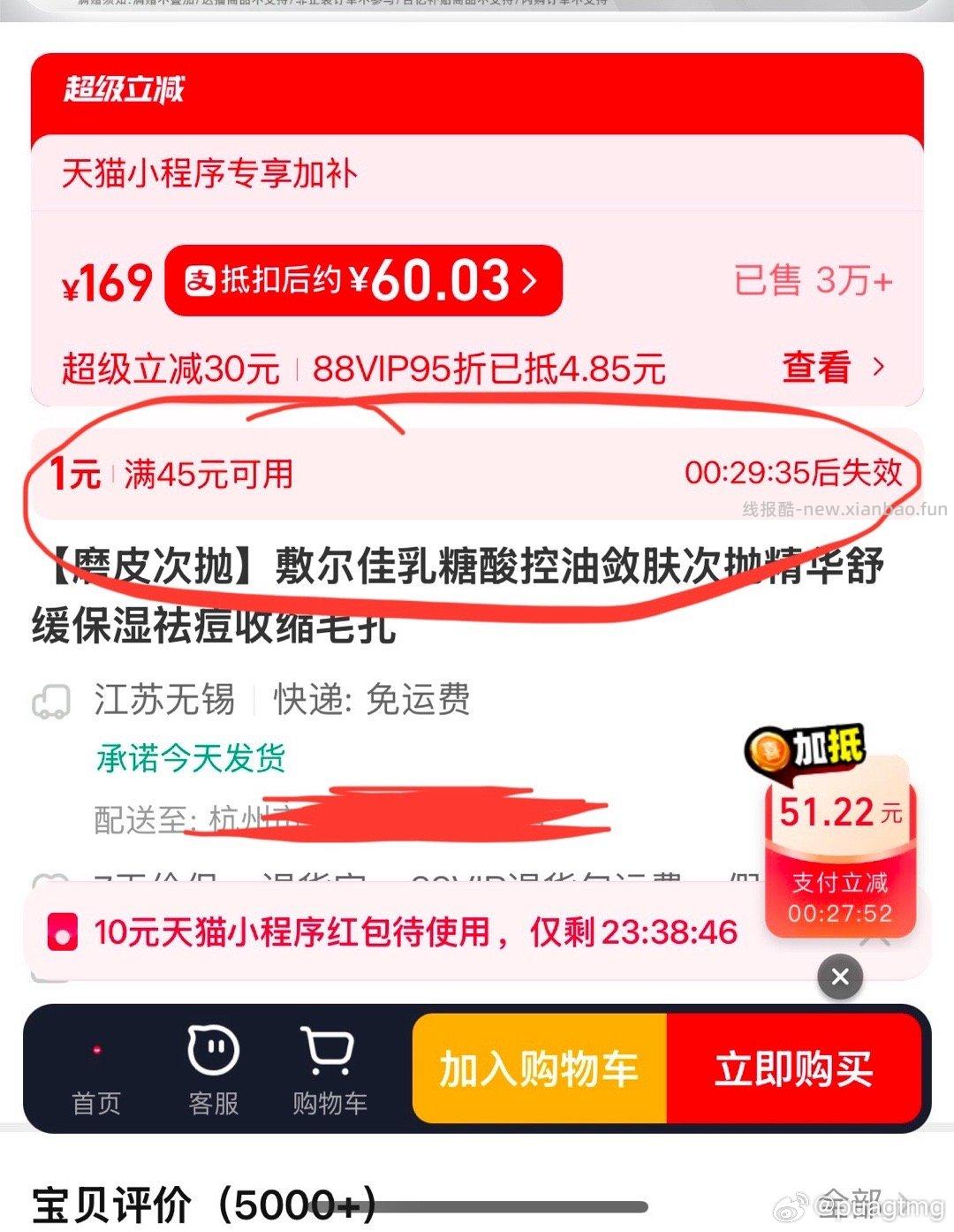Tap the 立即购买 purchase button

pos(793,1069)
